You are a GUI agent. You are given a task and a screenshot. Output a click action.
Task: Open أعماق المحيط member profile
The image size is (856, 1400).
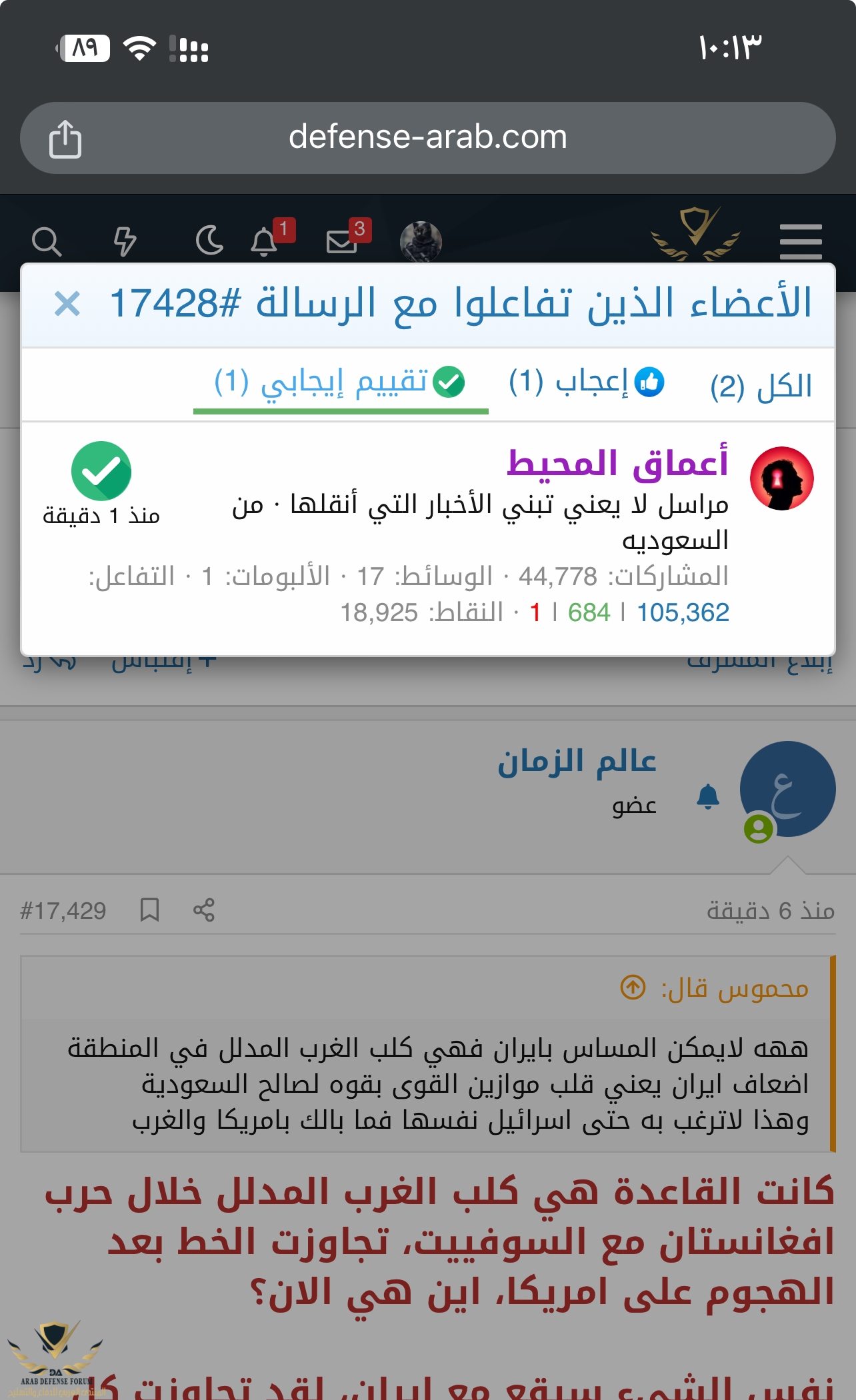tap(617, 463)
